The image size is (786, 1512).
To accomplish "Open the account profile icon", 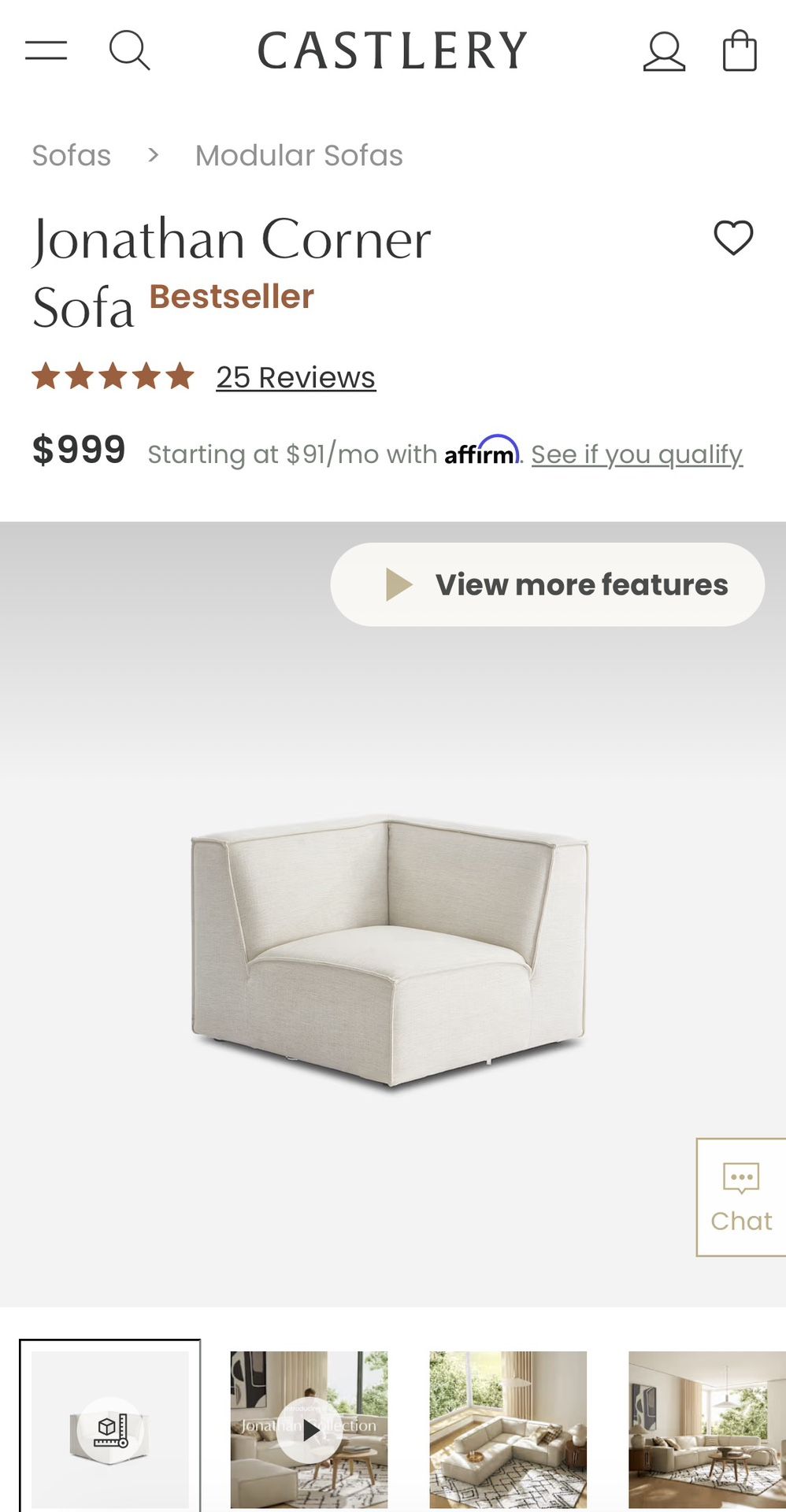I will (664, 51).
